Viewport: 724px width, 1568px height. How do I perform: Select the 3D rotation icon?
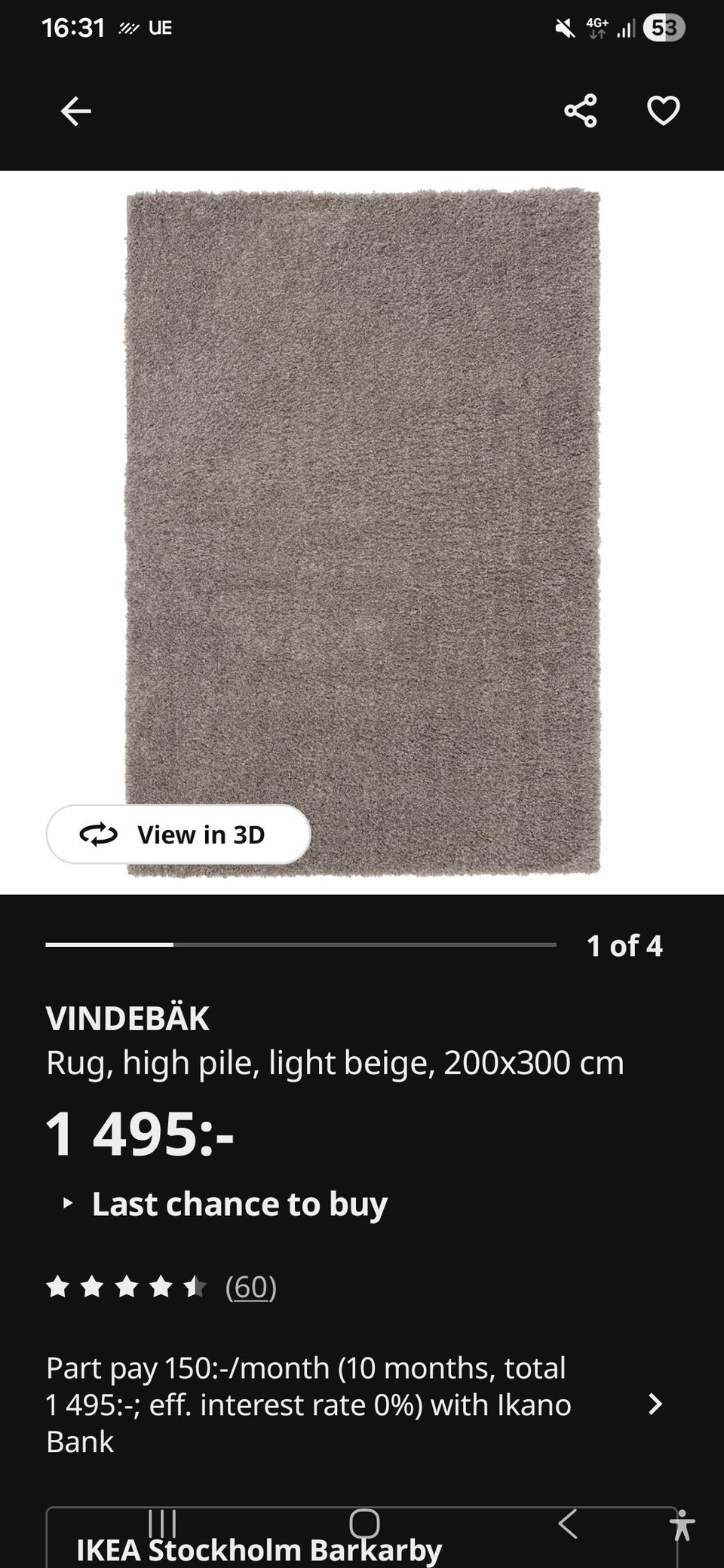tap(97, 835)
